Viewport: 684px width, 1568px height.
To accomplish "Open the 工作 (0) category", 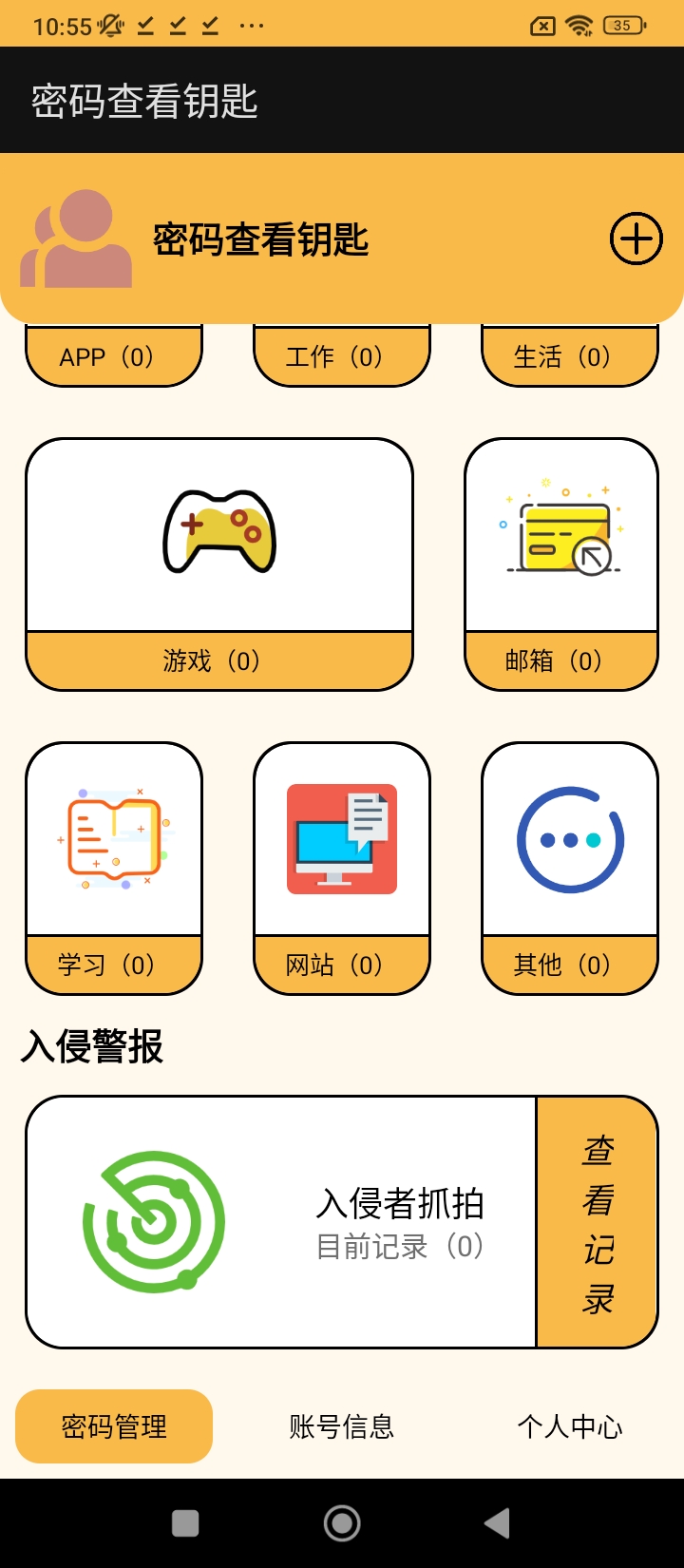I will [x=341, y=356].
